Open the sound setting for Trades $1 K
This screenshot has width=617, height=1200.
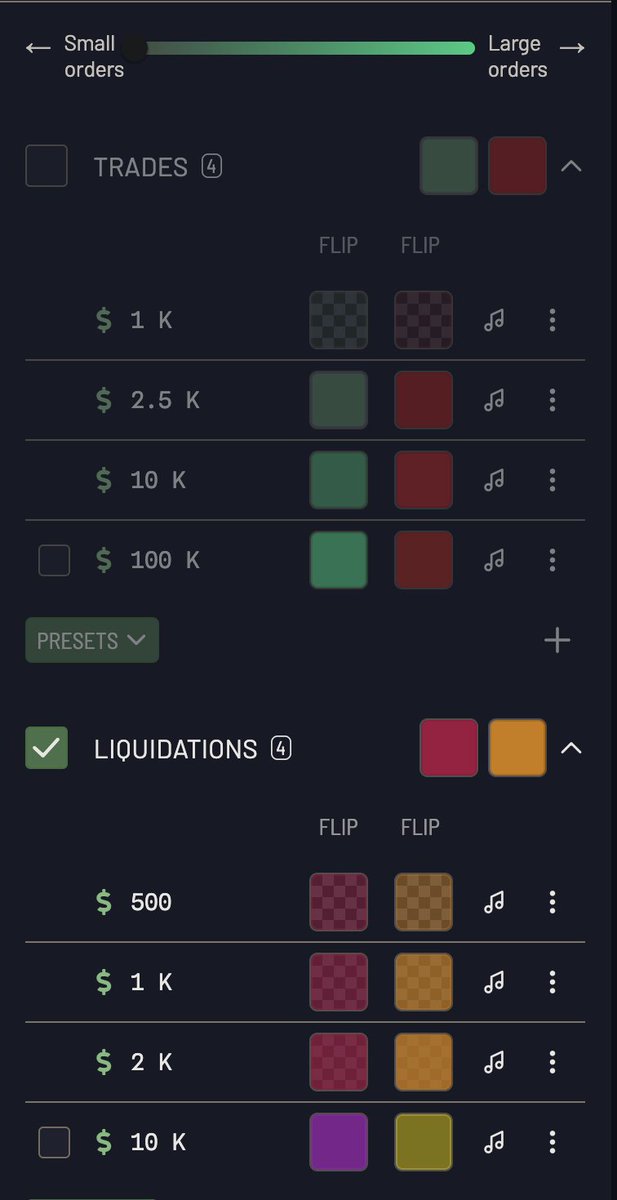pos(493,320)
